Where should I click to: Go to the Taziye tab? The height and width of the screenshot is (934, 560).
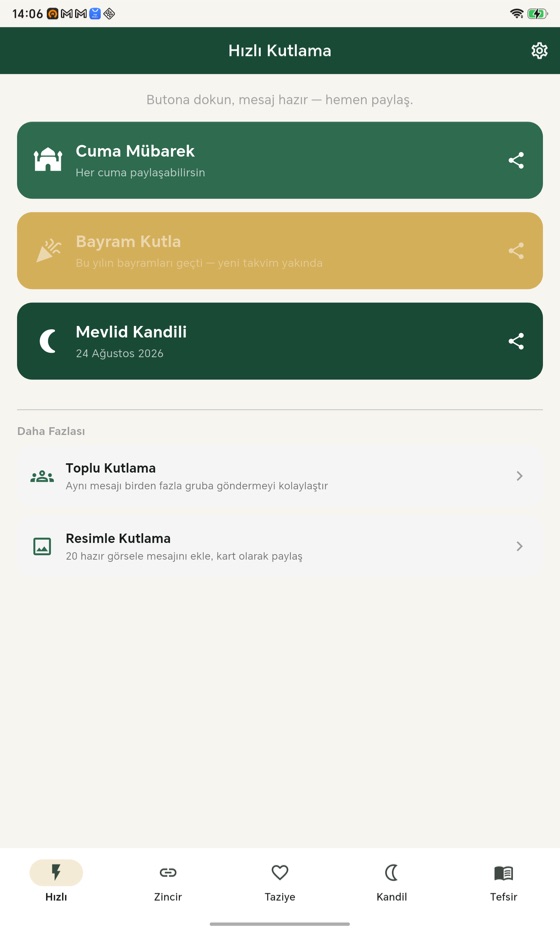(280, 882)
